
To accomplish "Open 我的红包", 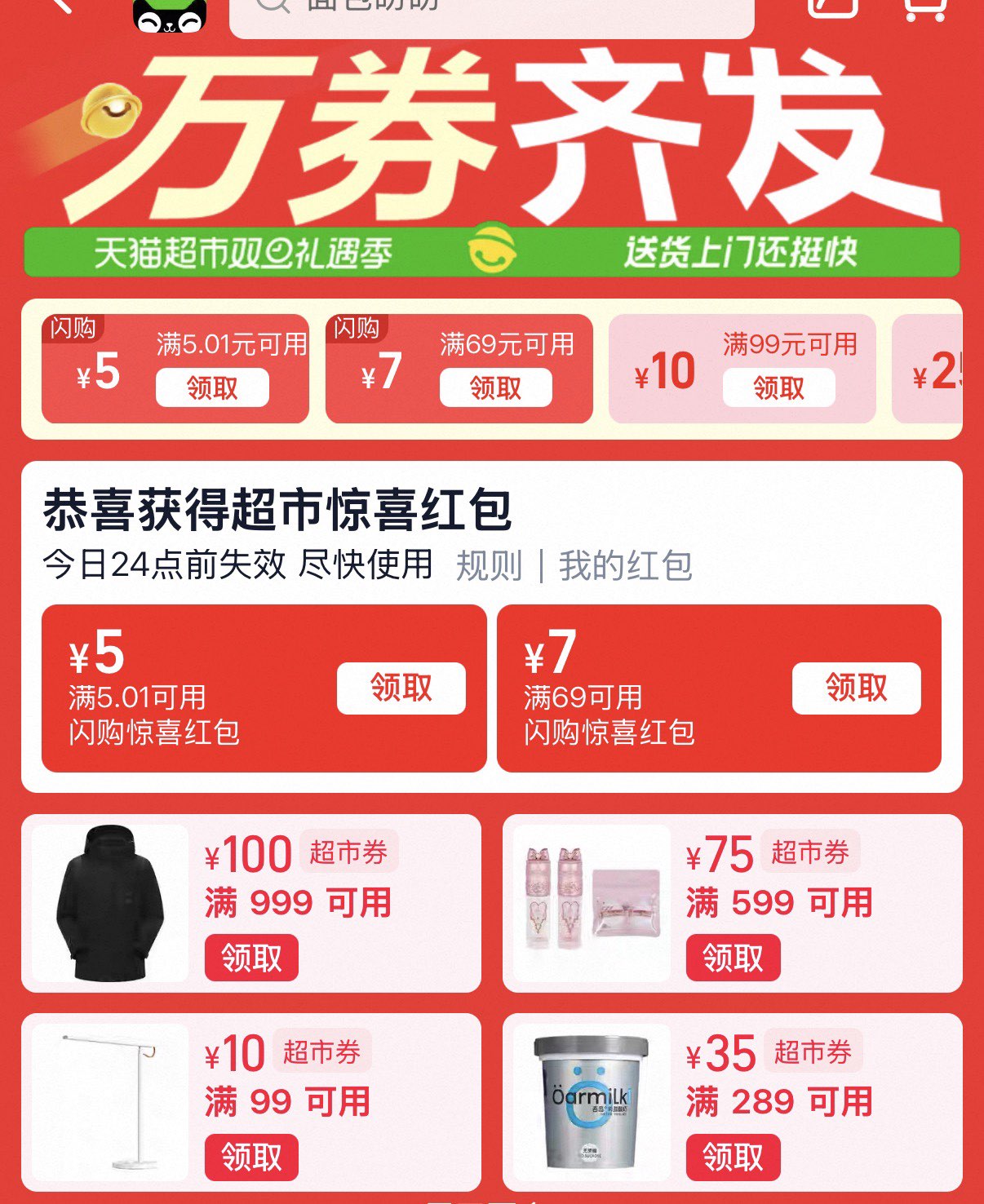I will coord(626,565).
